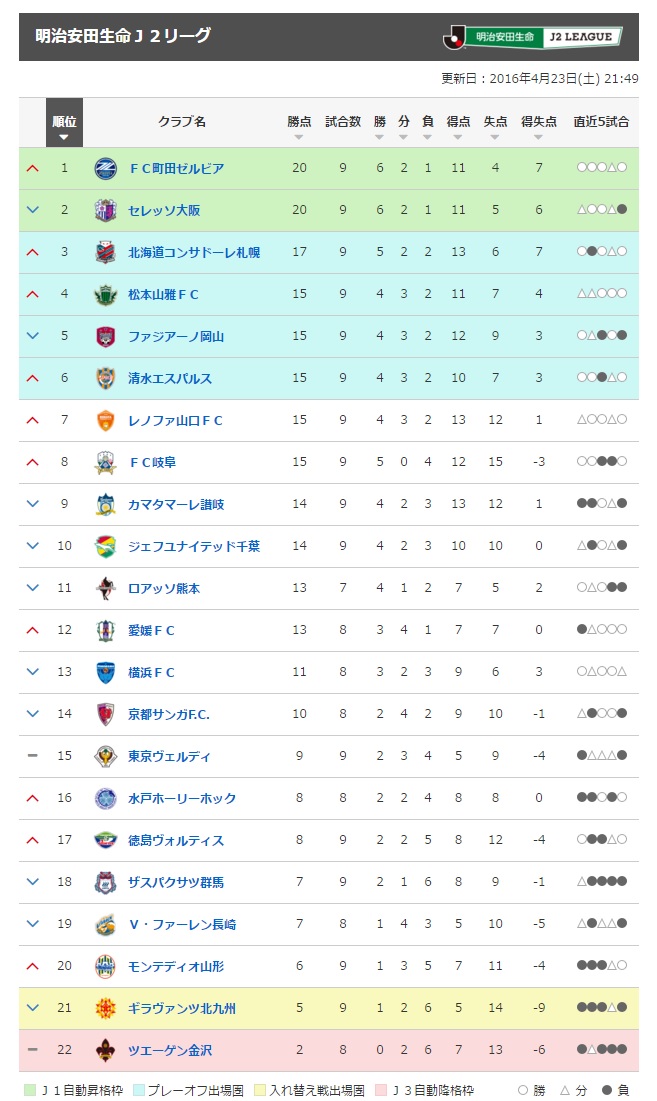657x1101 pixels.
Task: Open モンテディオ山形 club link
Action: point(176,967)
